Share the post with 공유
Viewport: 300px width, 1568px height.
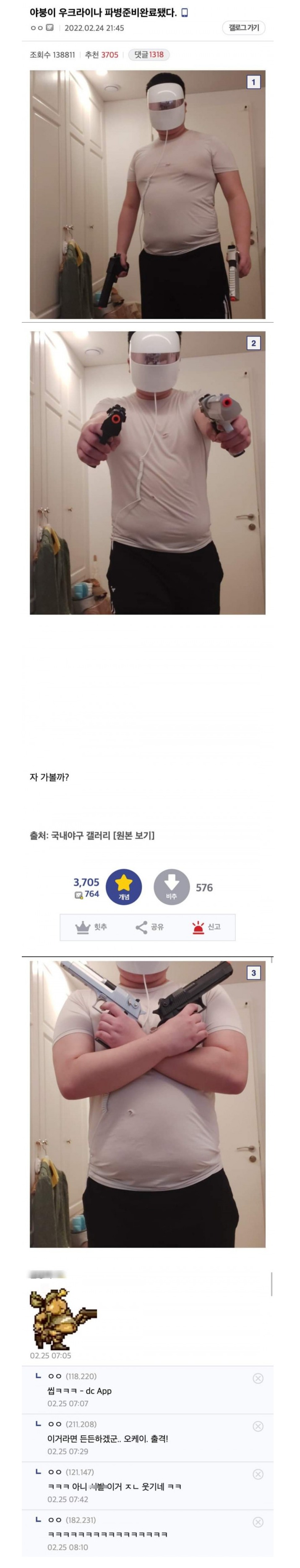click(x=149, y=927)
